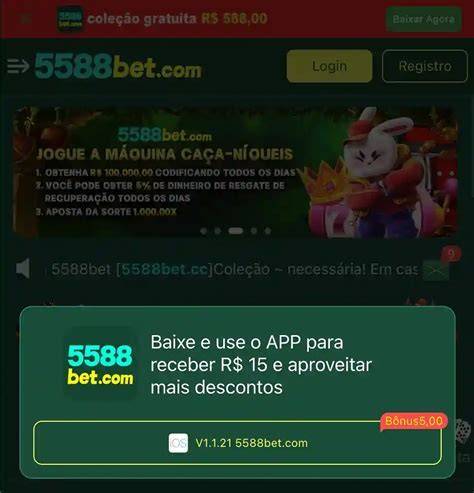The image size is (474, 493).
Task: Download the iOS app V1.1.21
Action: [237, 443]
